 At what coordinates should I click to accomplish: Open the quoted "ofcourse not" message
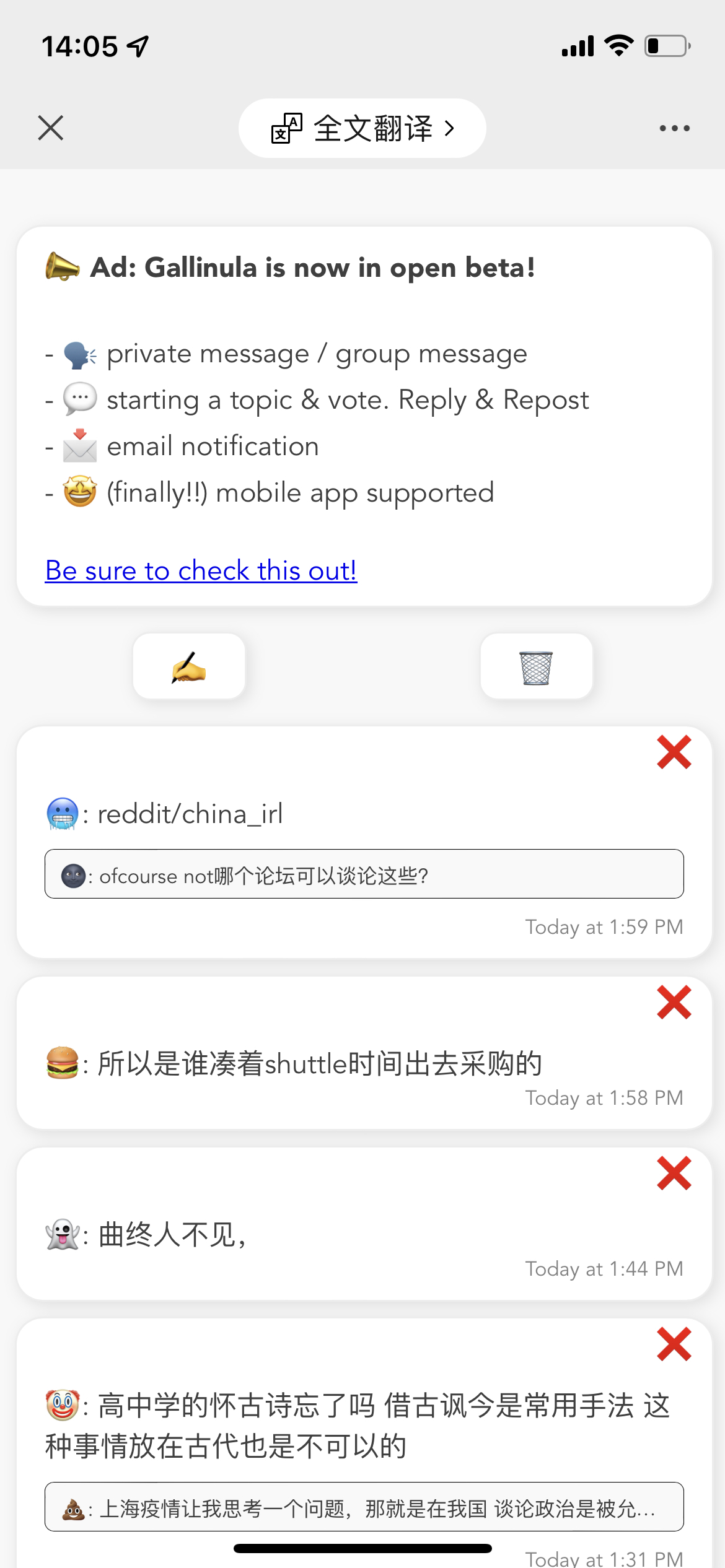(364, 874)
